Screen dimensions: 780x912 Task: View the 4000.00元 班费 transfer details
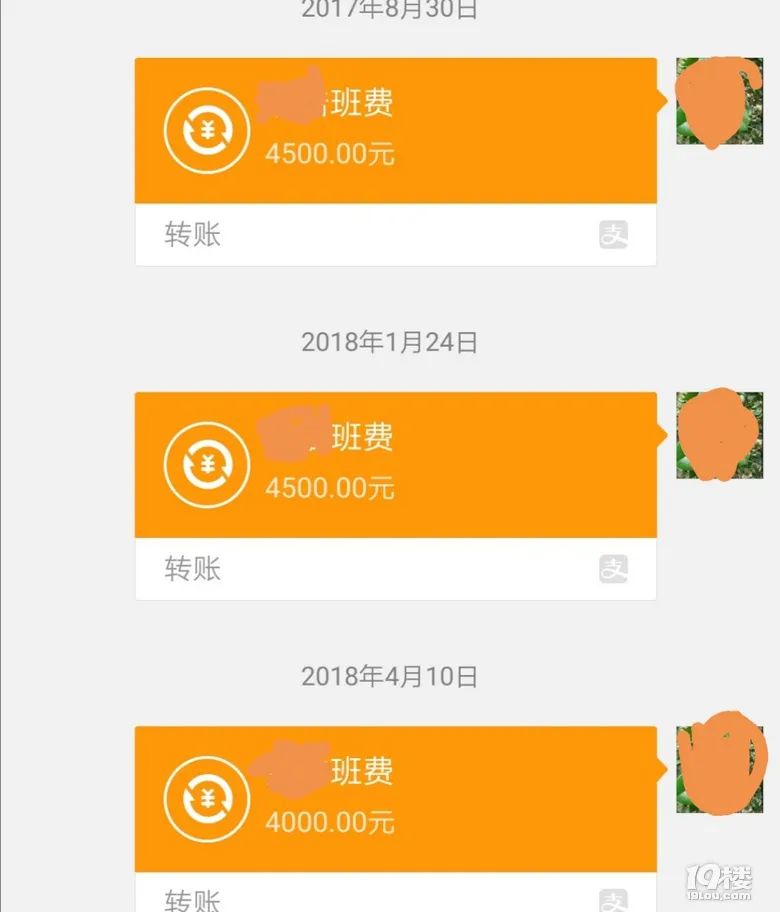tap(395, 799)
